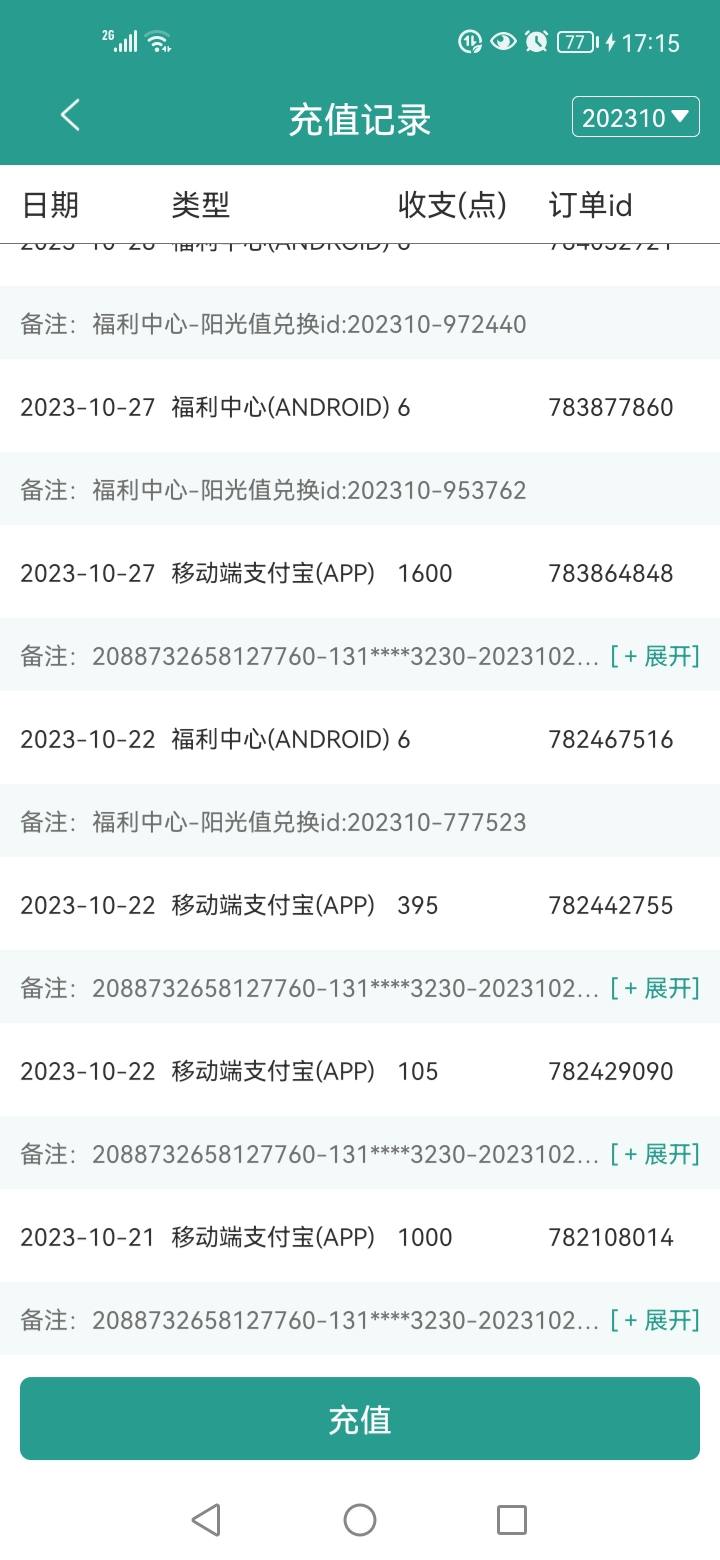Expand the remark under order 782442755
This screenshot has width=720, height=1560.
coord(655,988)
